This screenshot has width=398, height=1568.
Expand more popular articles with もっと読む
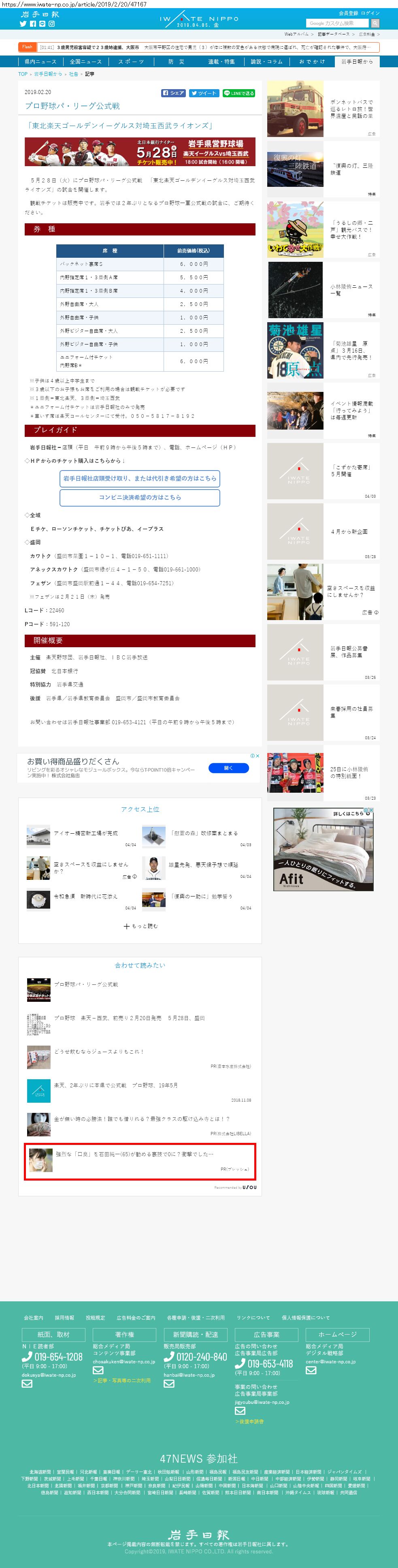140,926
